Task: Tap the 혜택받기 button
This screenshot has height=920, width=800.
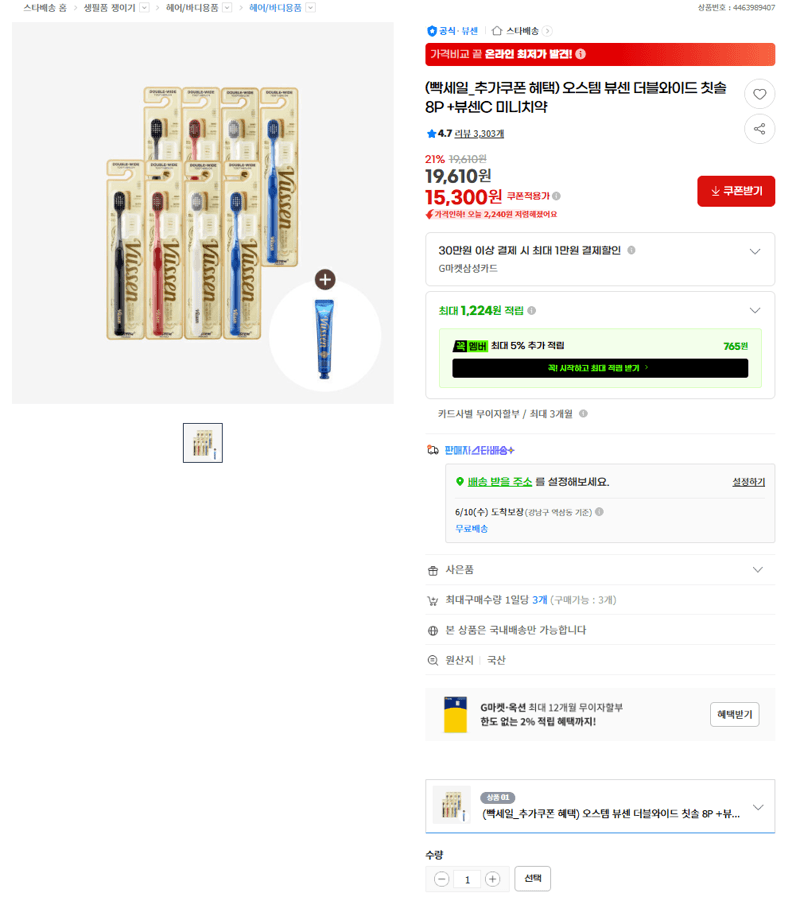Action: tap(734, 714)
